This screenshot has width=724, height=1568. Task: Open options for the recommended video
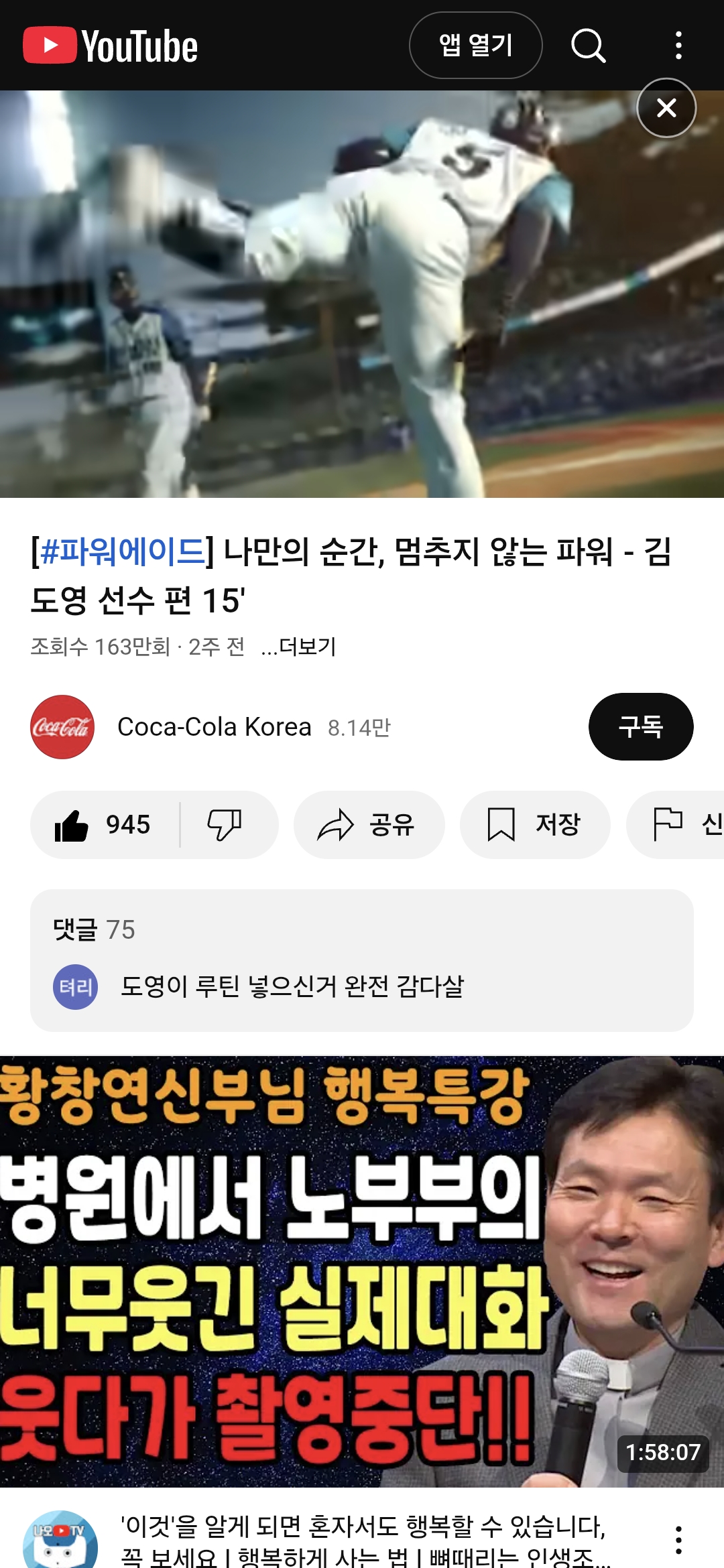[678, 1540]
